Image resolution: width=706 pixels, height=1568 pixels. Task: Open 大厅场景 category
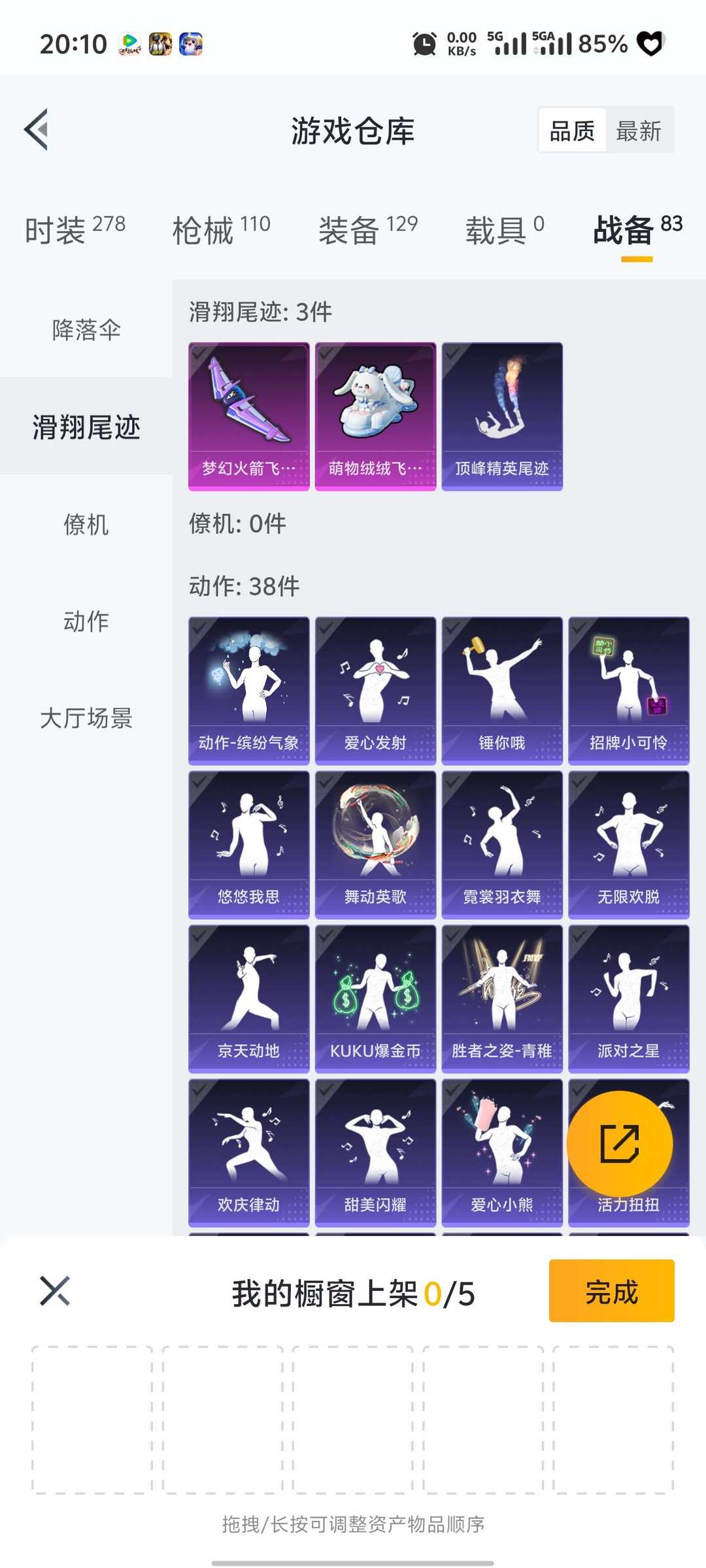(x=86, y=717)
